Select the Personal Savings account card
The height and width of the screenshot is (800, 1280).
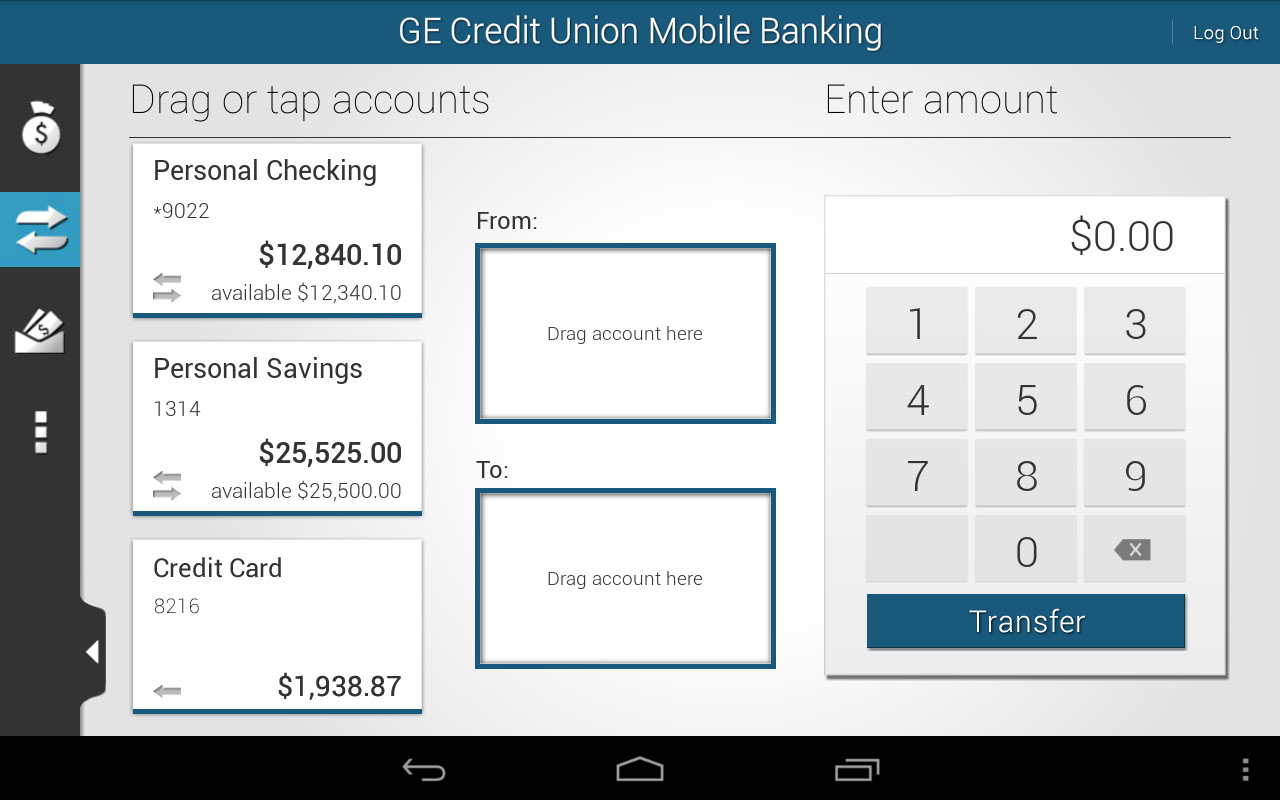point(277,427)
